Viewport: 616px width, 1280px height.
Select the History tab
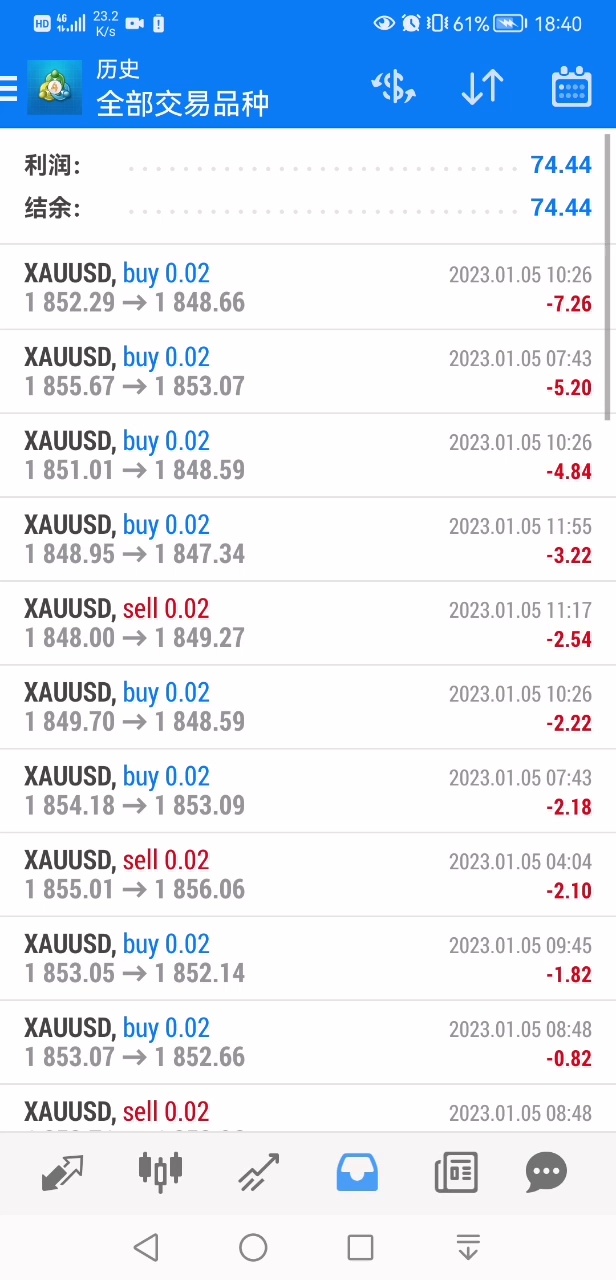click(357, 1172)
